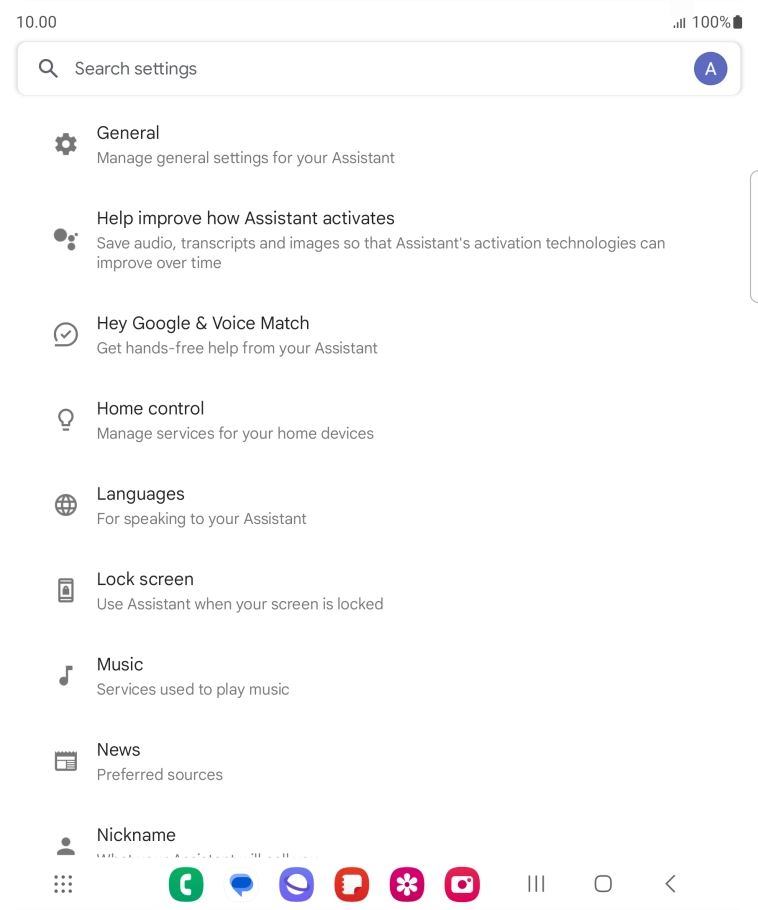This screenshot has height=910, width=758.
Task: Tap the Search settings field
Action: coord(360,69)
